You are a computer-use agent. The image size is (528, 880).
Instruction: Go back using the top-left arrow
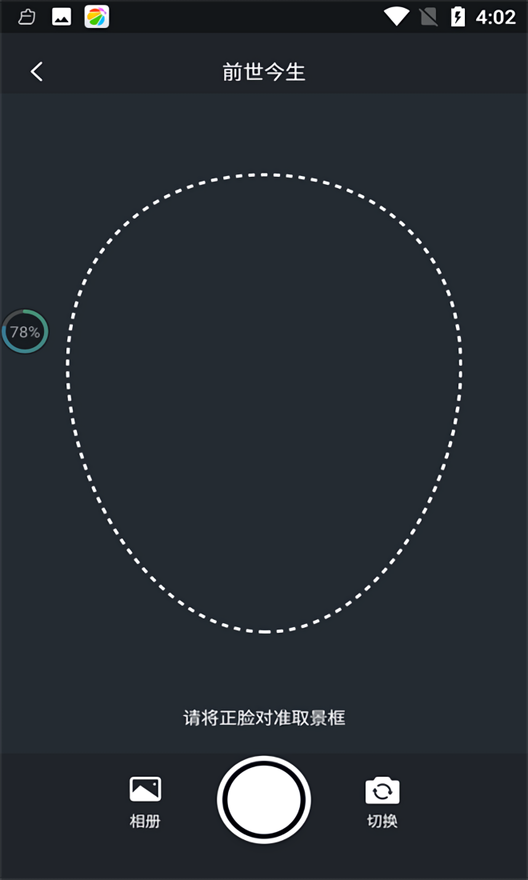coord(37,72)
